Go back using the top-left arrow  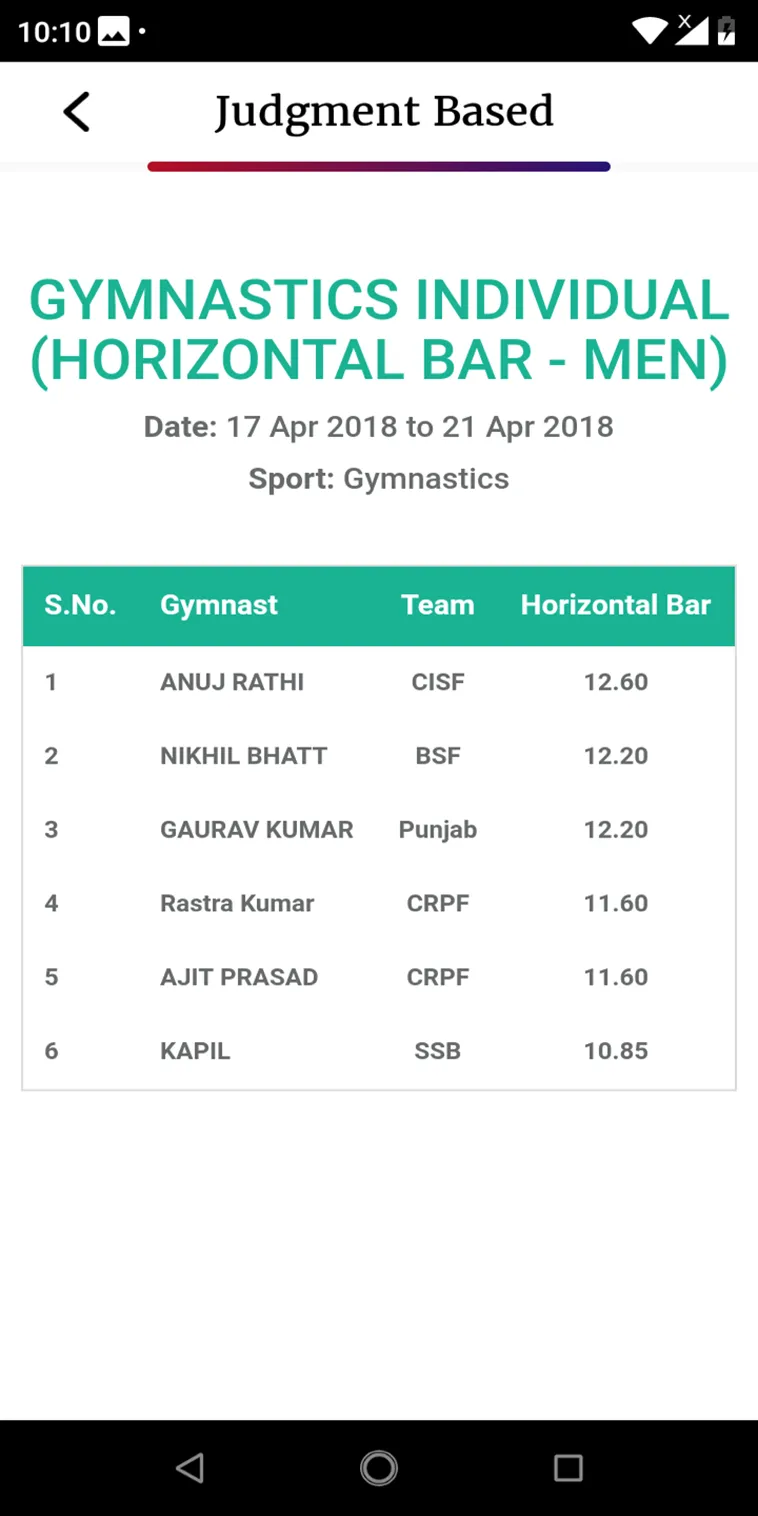point(77,111)
